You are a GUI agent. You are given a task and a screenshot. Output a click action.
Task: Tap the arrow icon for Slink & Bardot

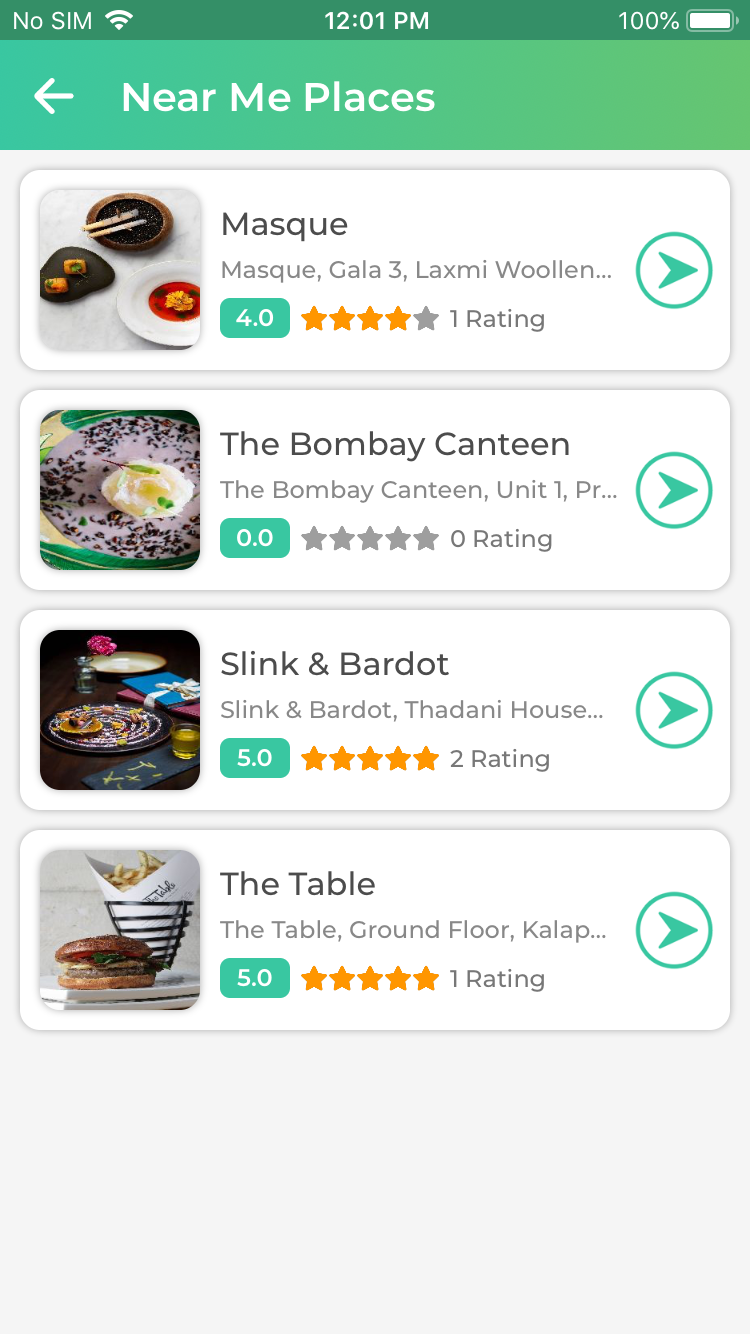673,710
